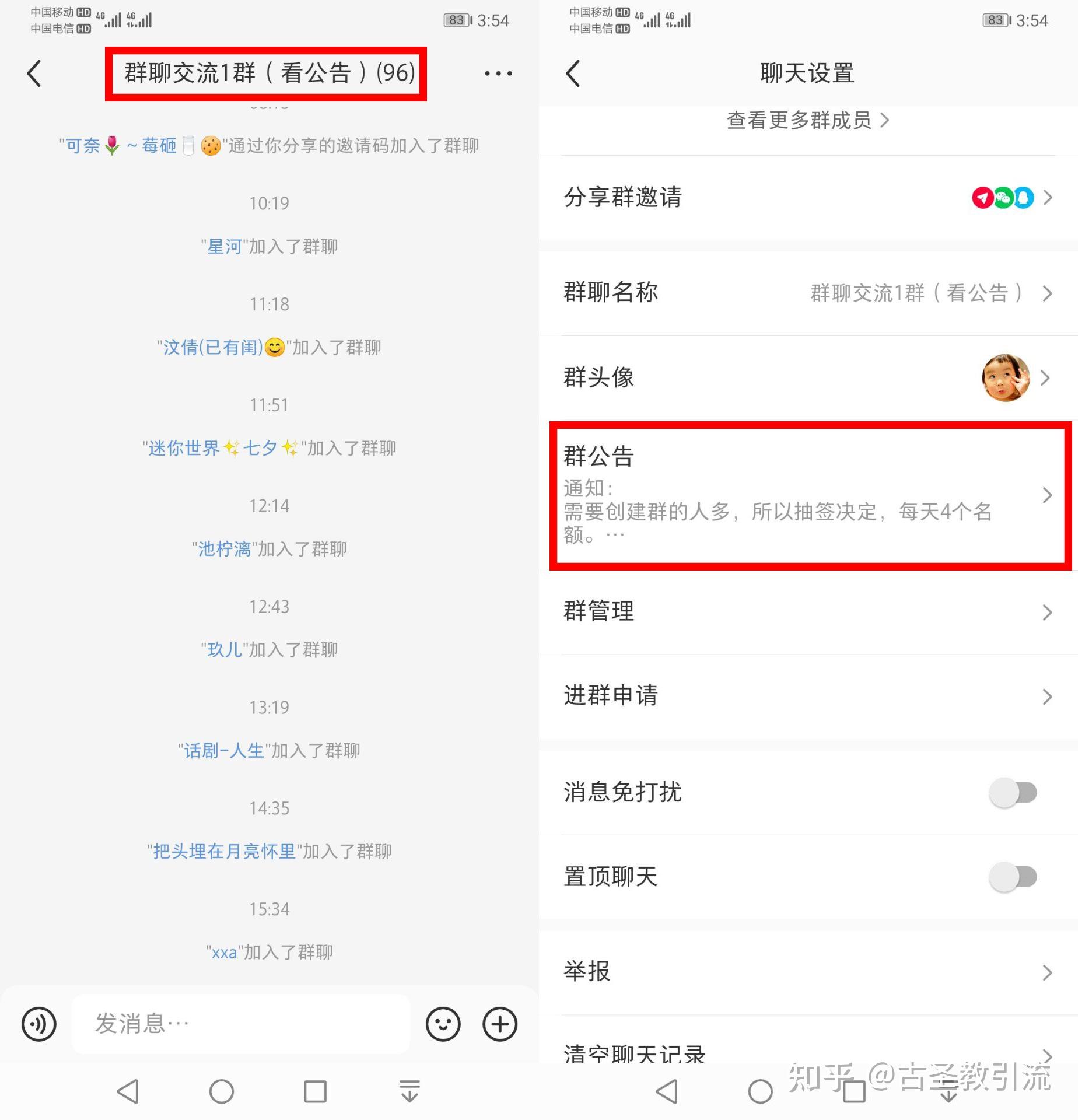
Task: Toggle 消息免打扰 switch
Action: click(x=1013, y=792)
